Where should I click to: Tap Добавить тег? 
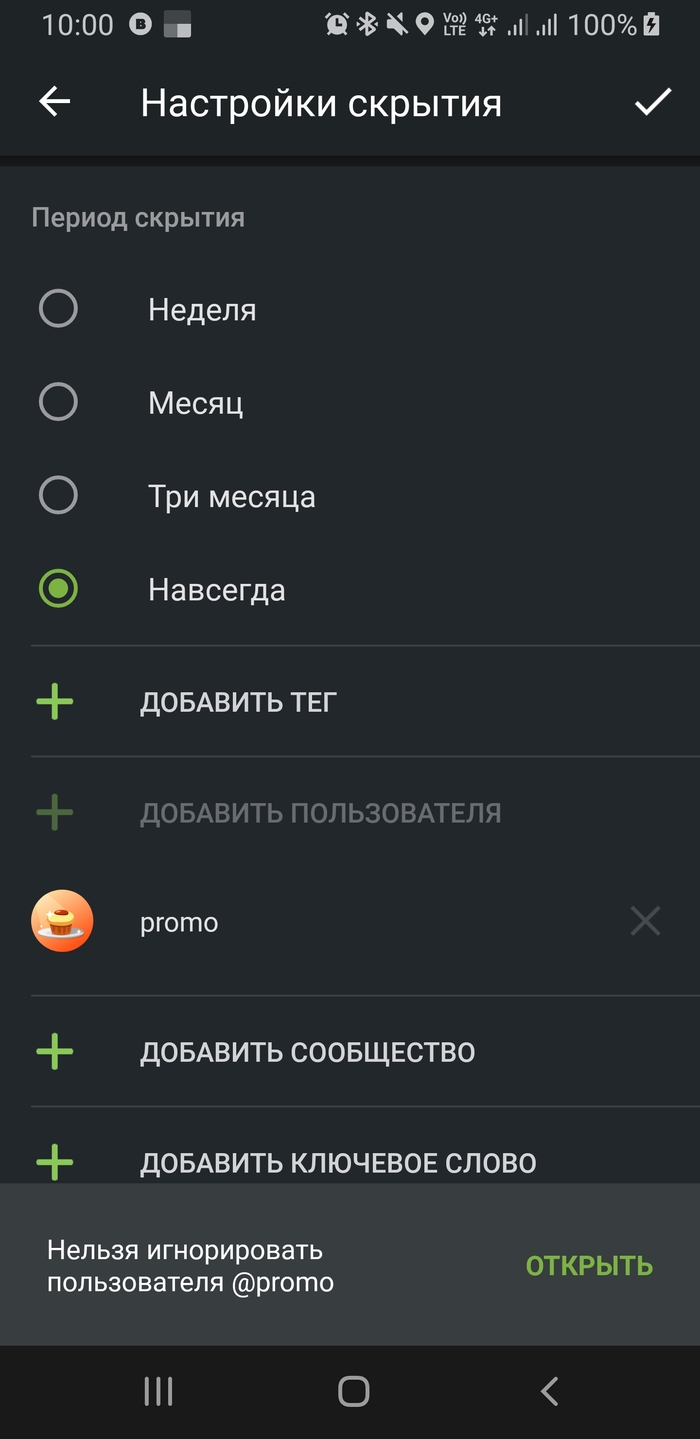(x=238, y=702)
